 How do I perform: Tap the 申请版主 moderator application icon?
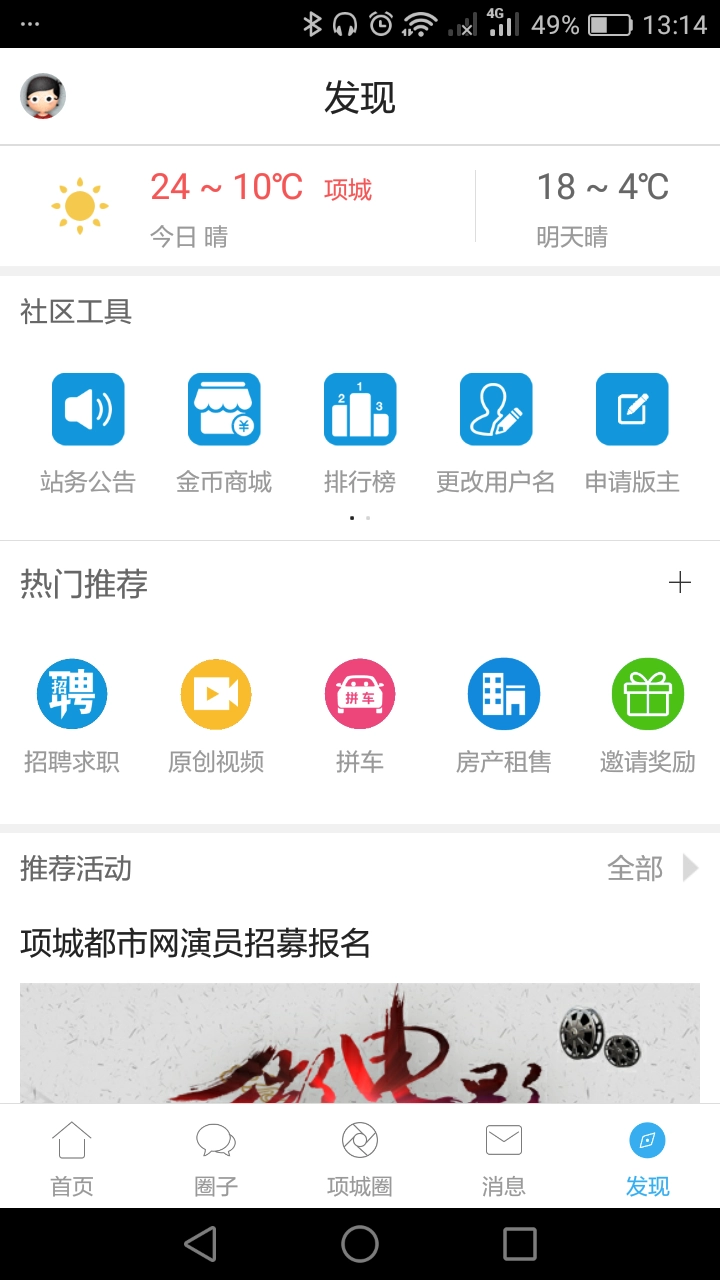pos(631,408)
